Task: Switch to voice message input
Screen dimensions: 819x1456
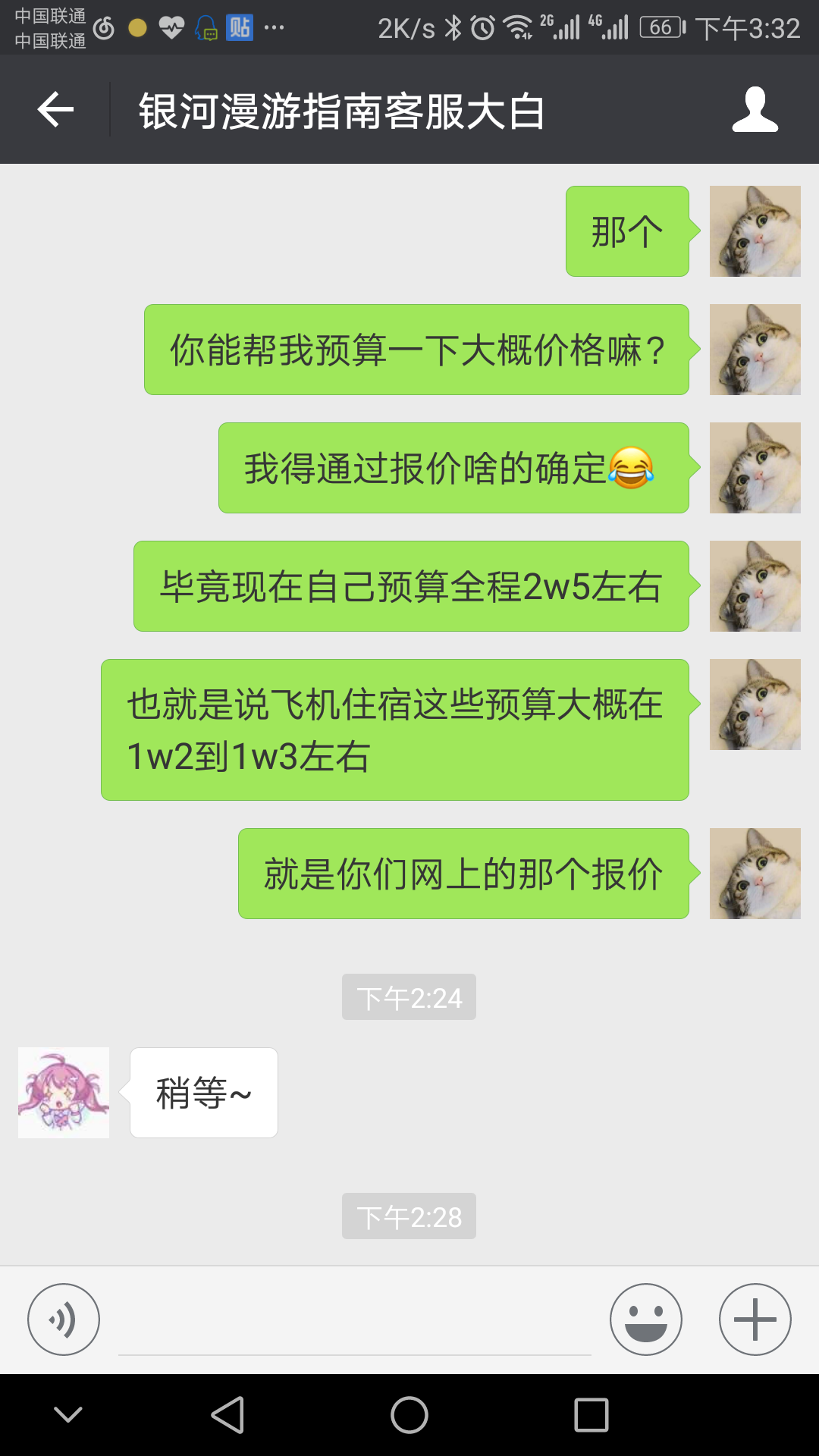Action: point(64,1319)
